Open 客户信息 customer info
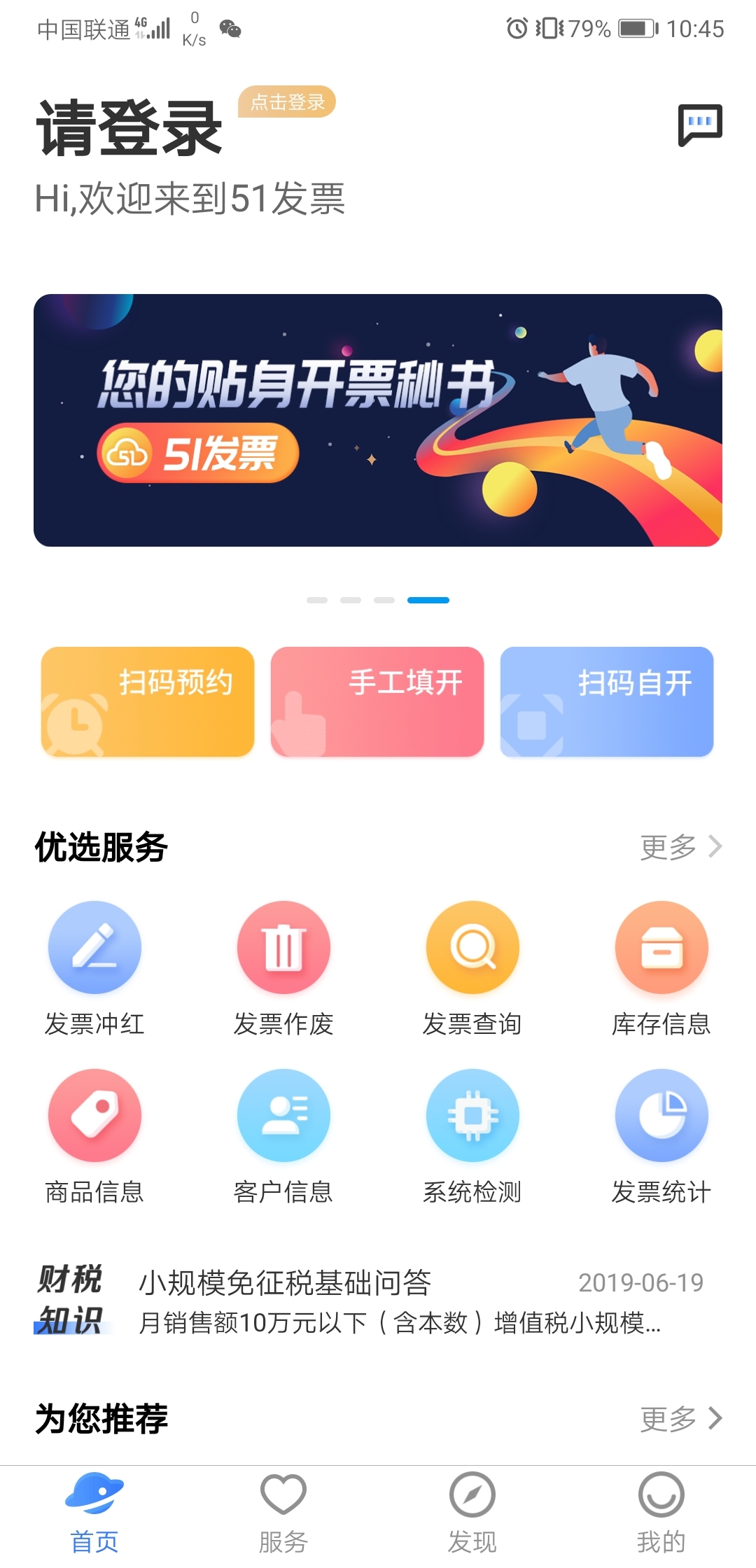 283,1135
